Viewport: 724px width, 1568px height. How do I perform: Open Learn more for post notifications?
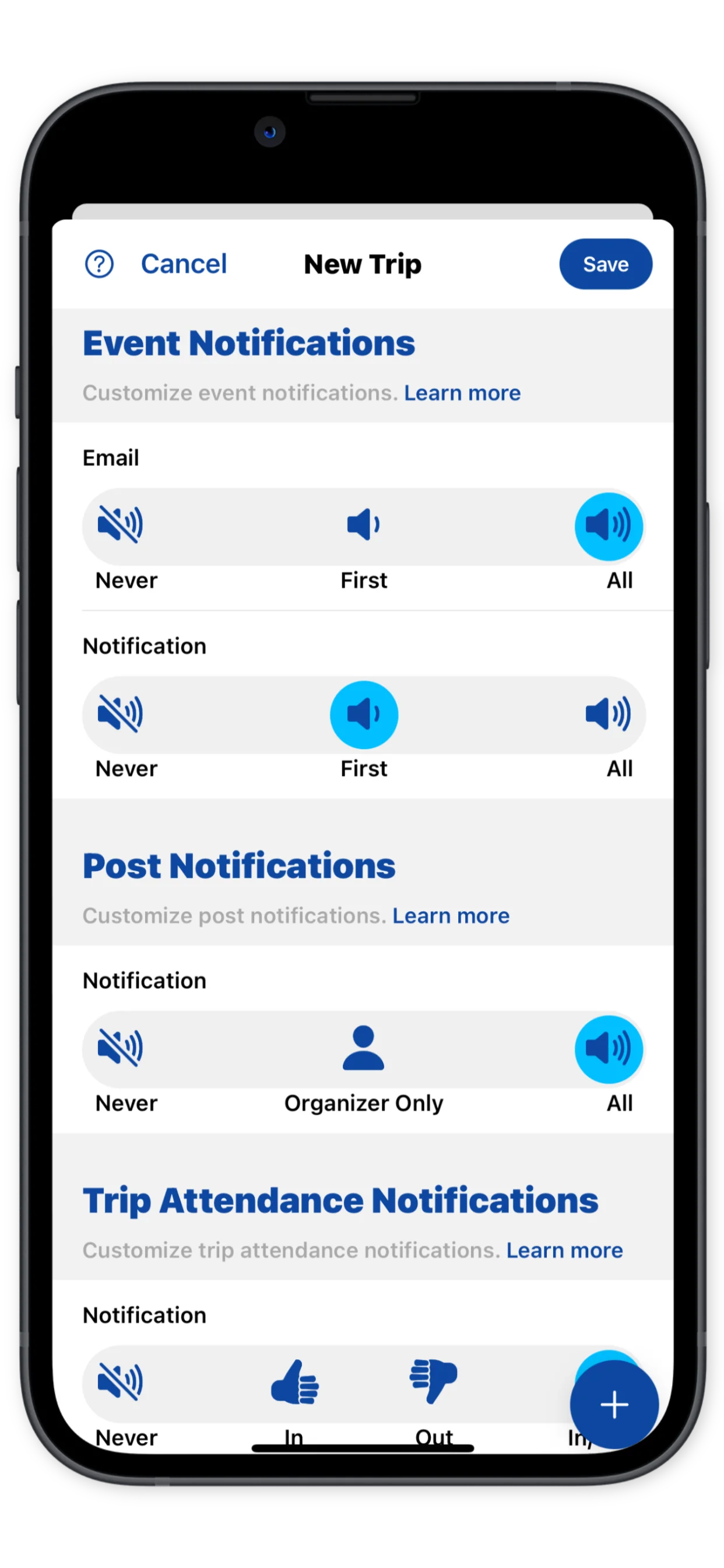(x=450, y=915)
